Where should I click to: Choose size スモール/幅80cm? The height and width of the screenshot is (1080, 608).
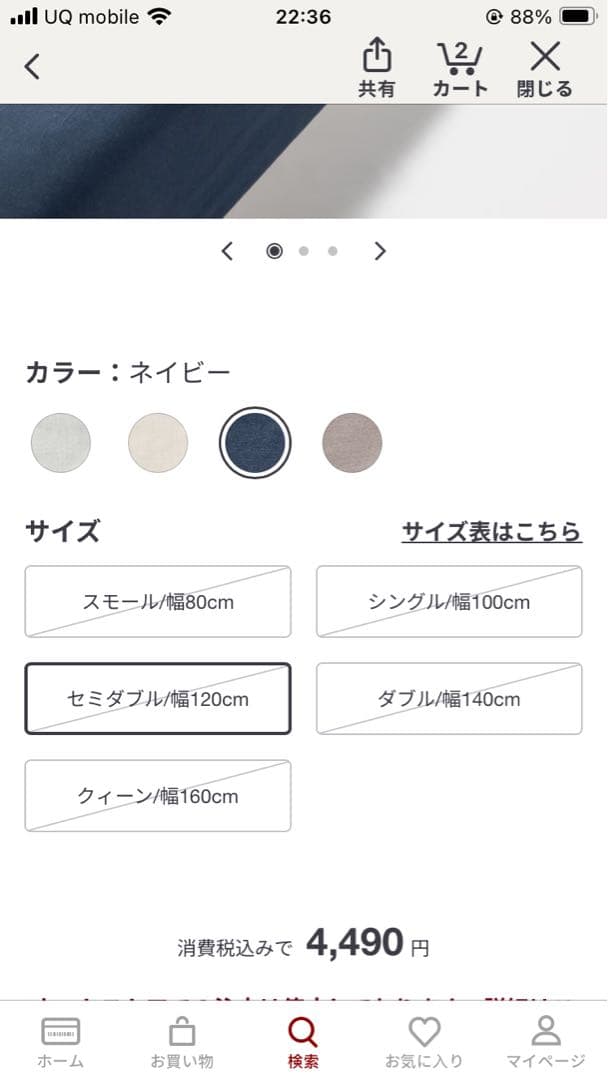158,602
